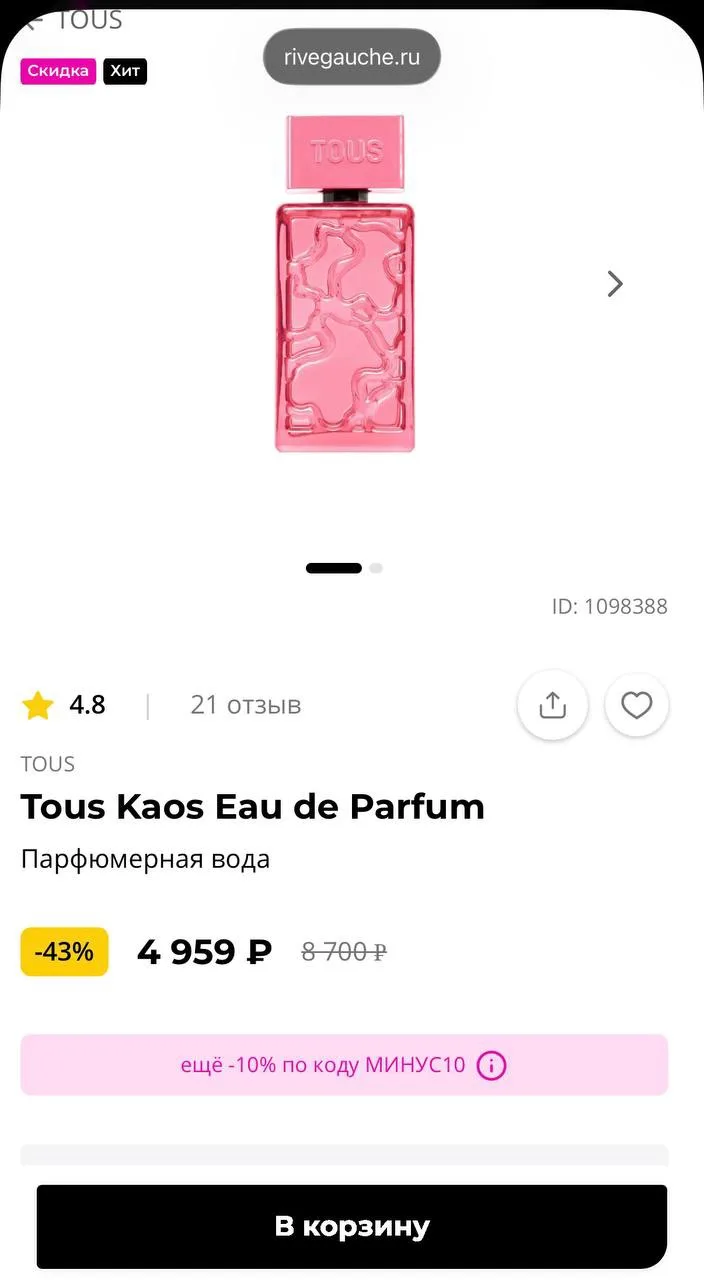Viewport: 704px width, 1280px height.
Task: Go back via the TOUS arrow
Action: 34,20
